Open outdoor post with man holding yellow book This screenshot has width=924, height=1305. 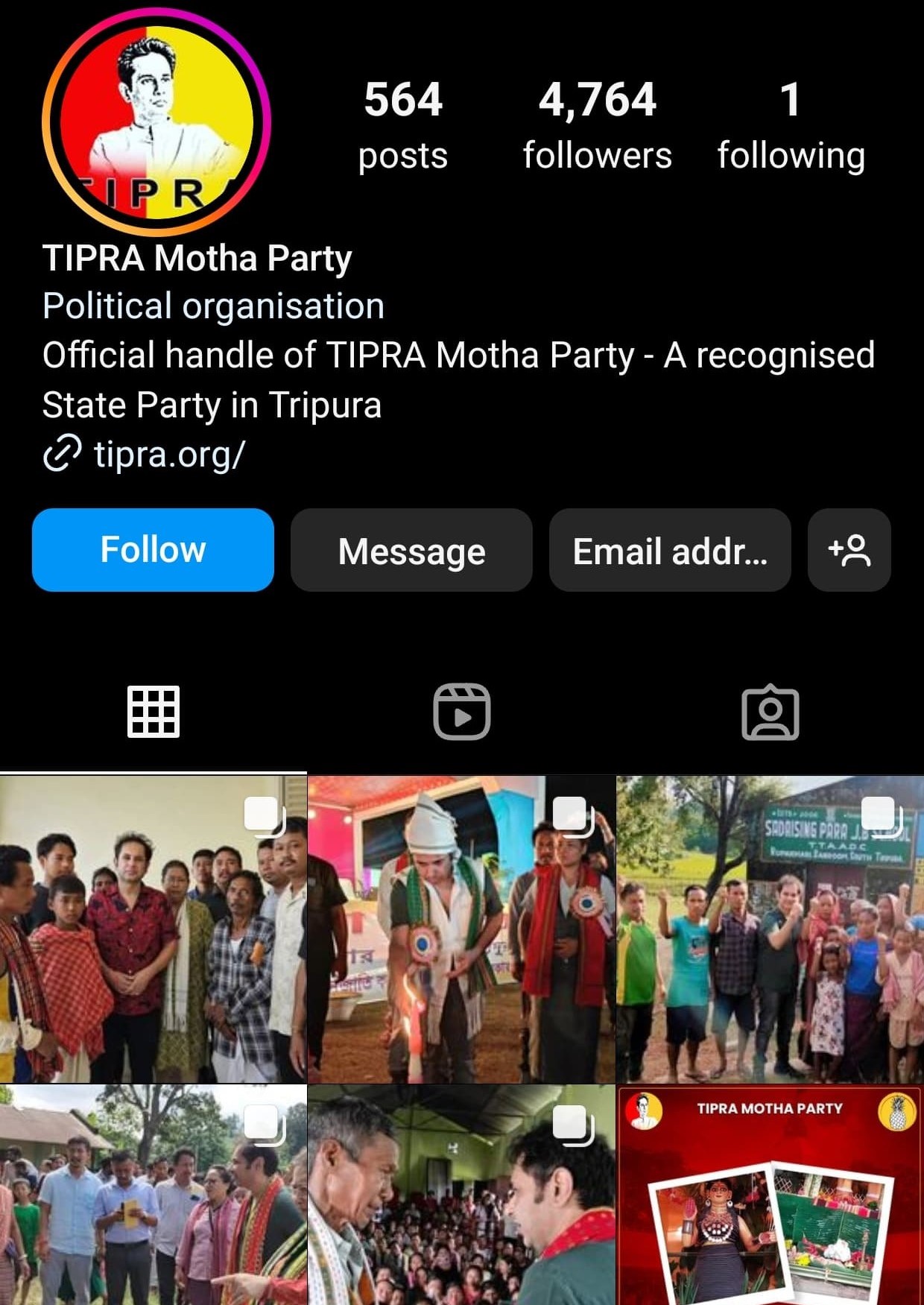(x=153, y=1195)
